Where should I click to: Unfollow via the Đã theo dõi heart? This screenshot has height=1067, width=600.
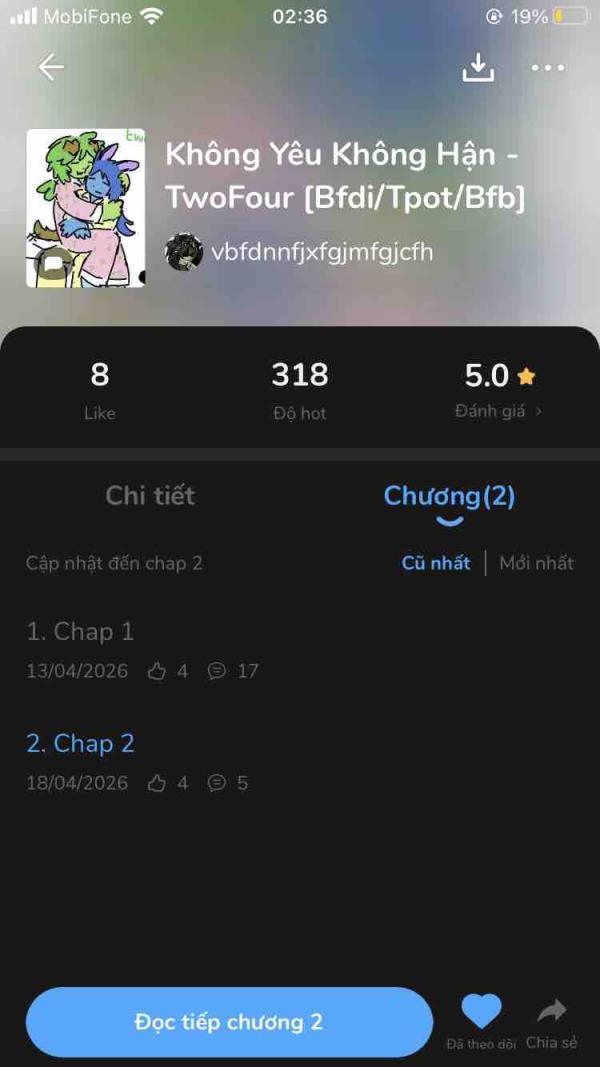pyautogui.click(x=482, y=1021)
